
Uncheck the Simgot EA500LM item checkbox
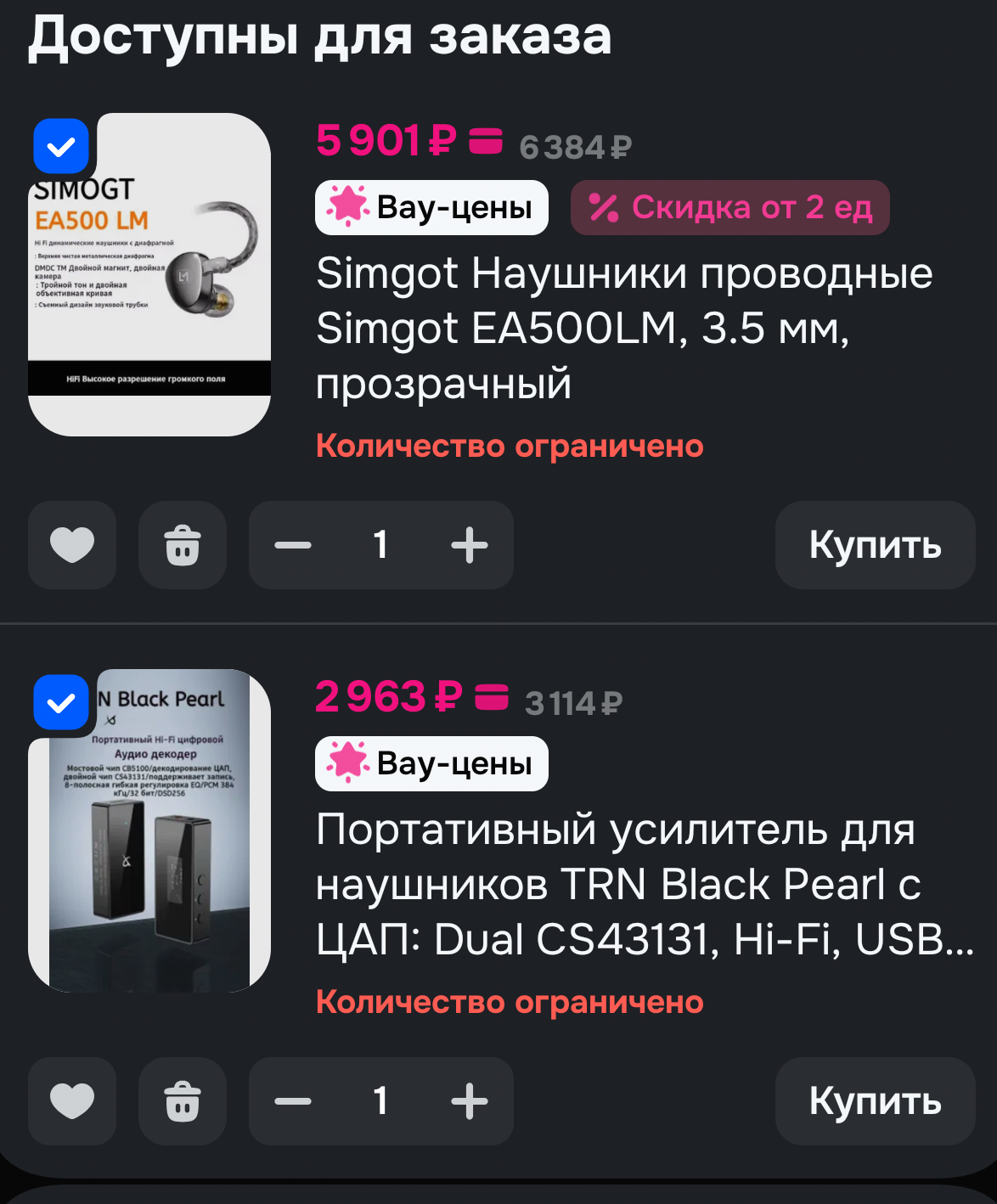click(x=61, y=147)
